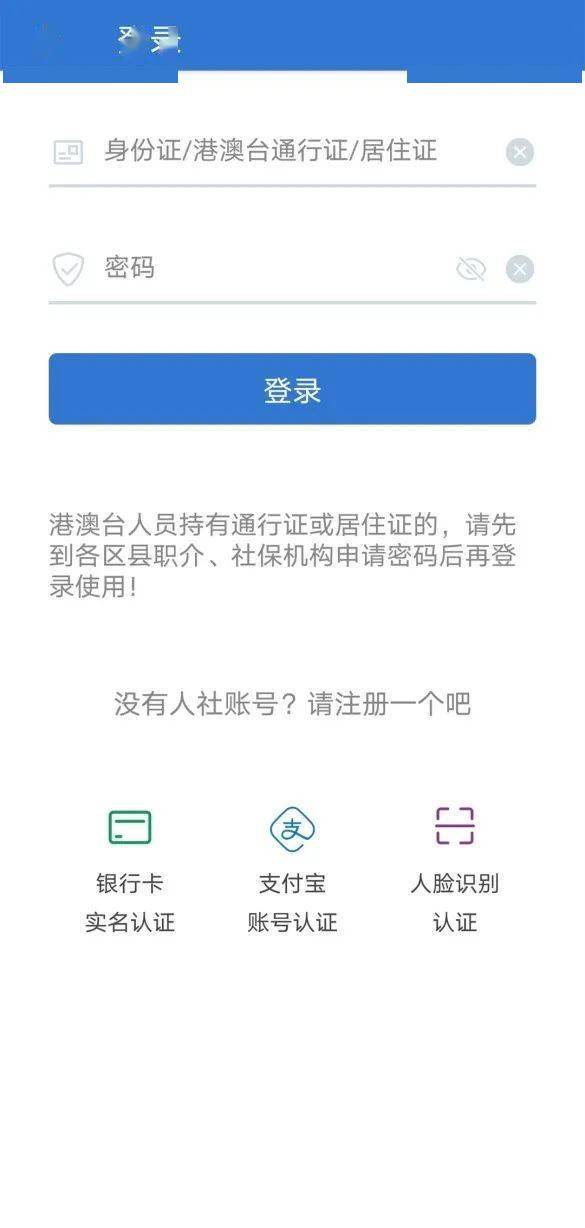Clear the ID number field

520,152
